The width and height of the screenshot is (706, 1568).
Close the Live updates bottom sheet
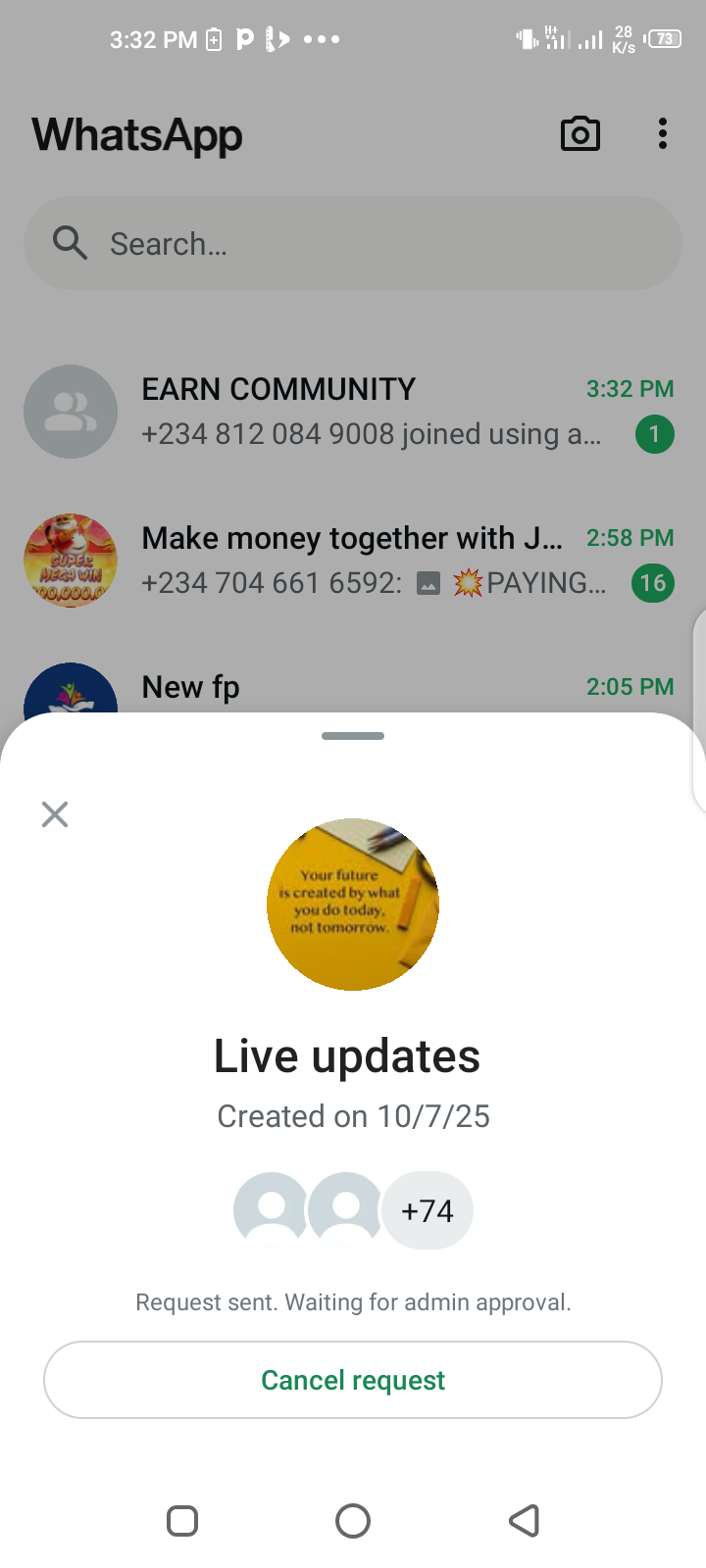pyautogui.click(x=55, y=814)
